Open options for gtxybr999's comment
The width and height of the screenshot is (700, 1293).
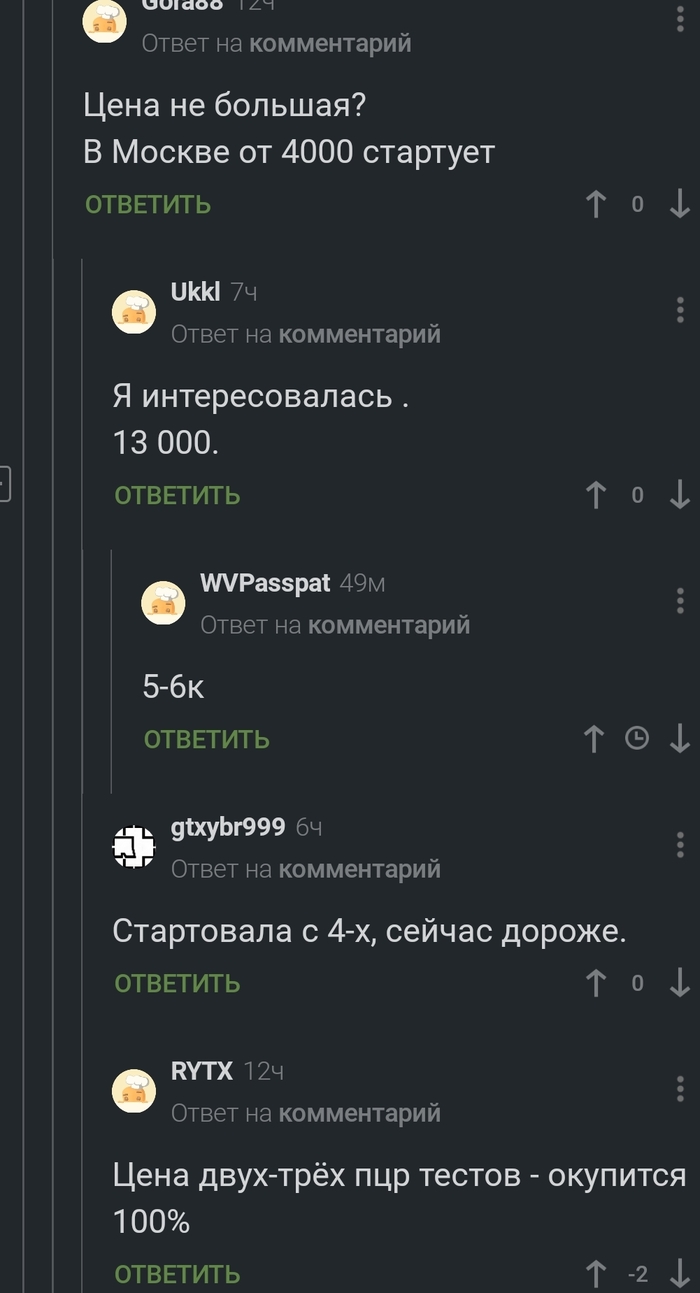coord(680,845)
